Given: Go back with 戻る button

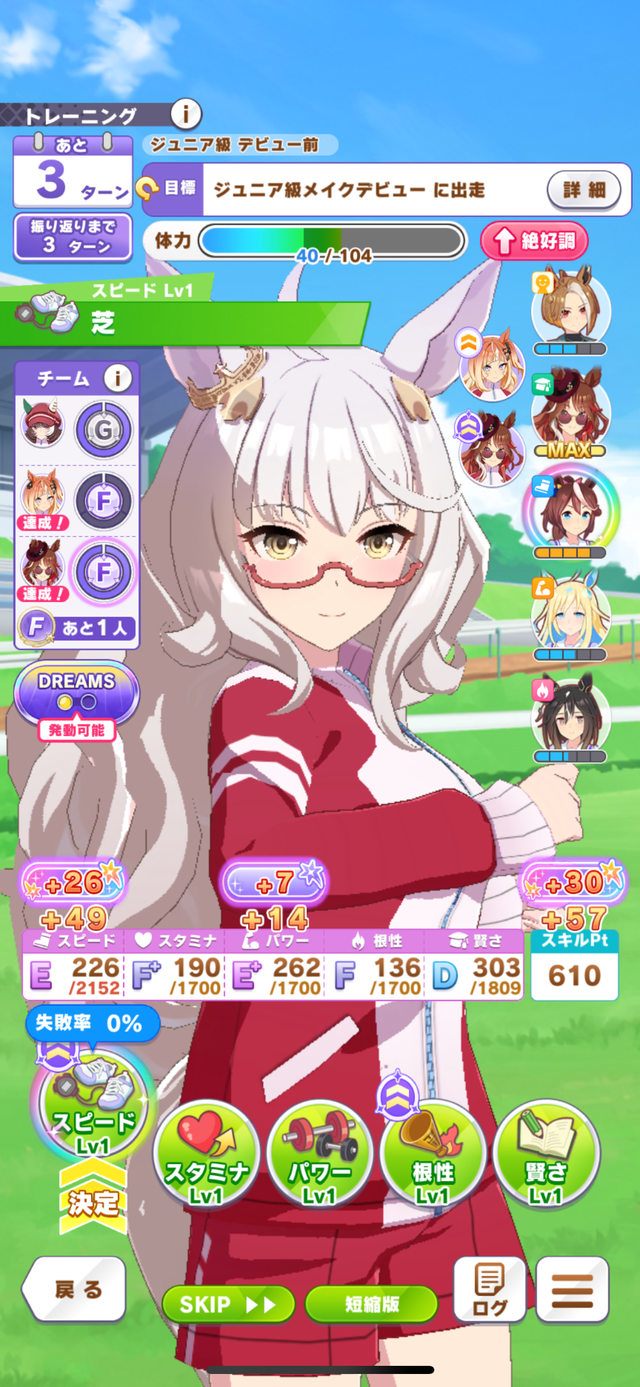Looking at the screenshot, I should pos(75,1290).
